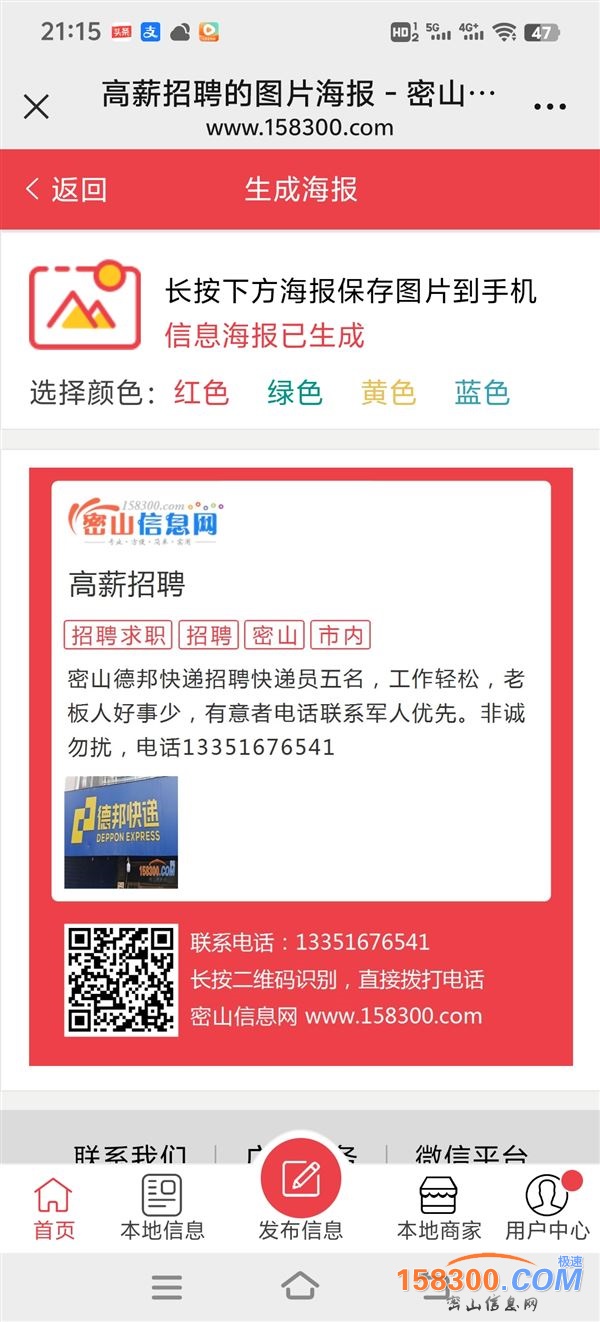Image resolution: width=600 pixels, height=1322 pixels.
Task: Tap the generated recruitment poster image
Action: click(x=301, y=767)
